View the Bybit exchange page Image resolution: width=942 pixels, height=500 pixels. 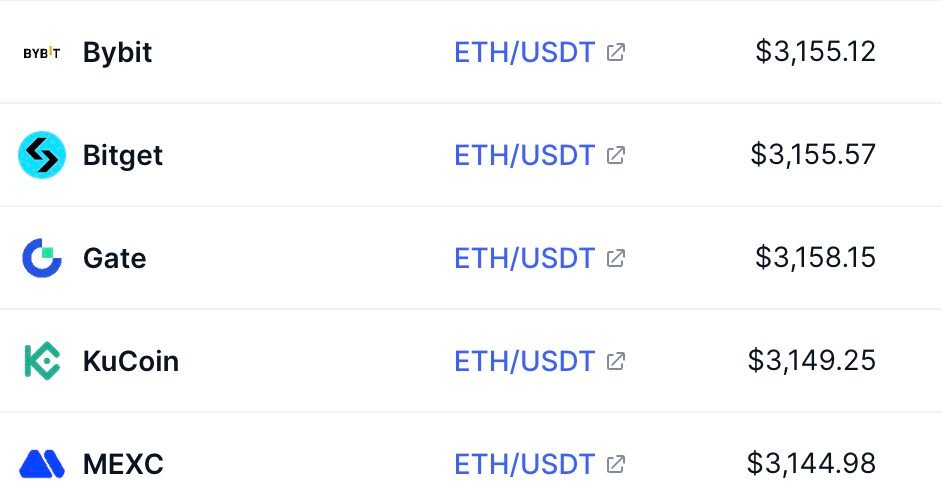click(117, 52)
